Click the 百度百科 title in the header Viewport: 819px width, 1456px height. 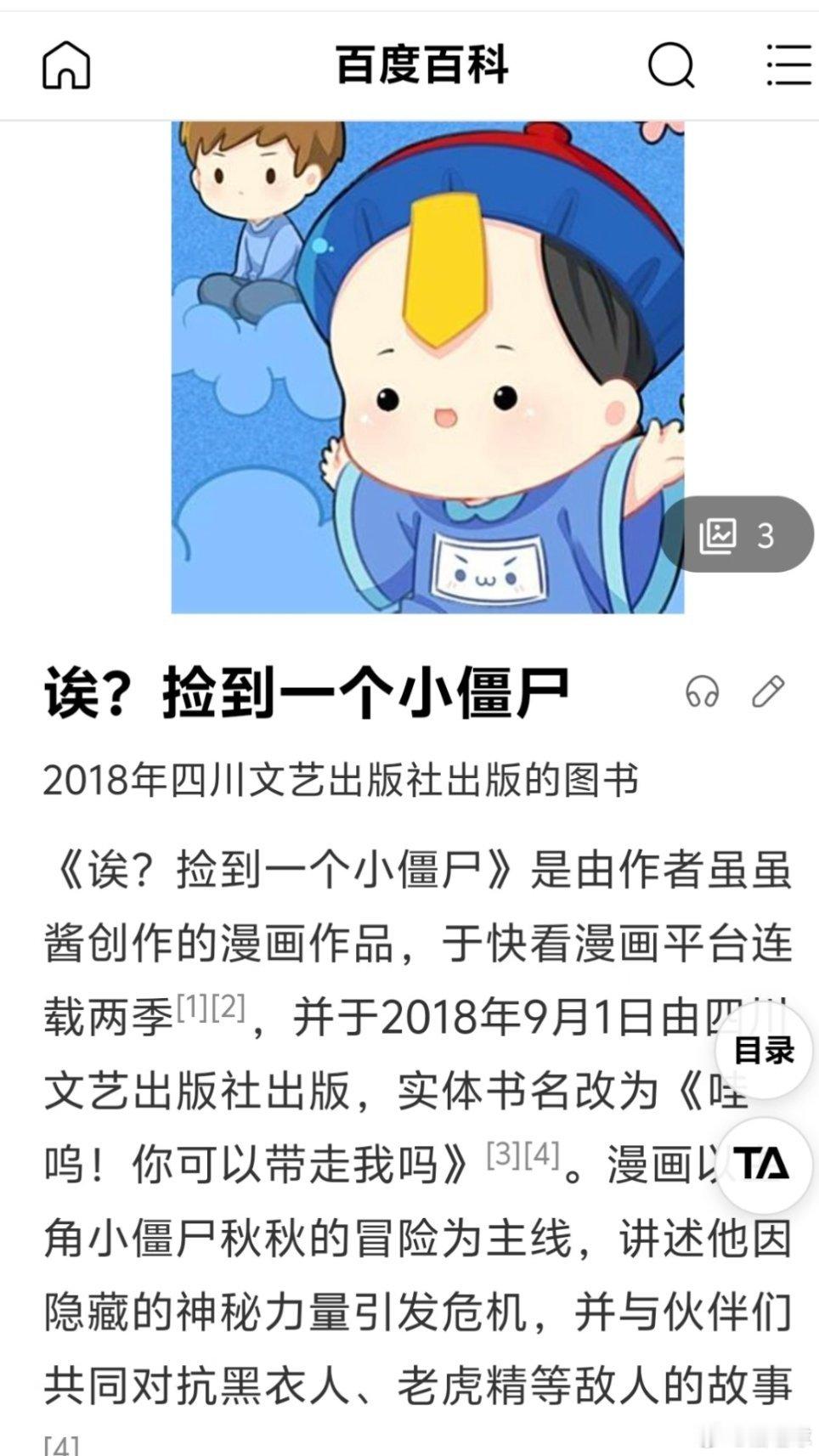coord(420,65)
